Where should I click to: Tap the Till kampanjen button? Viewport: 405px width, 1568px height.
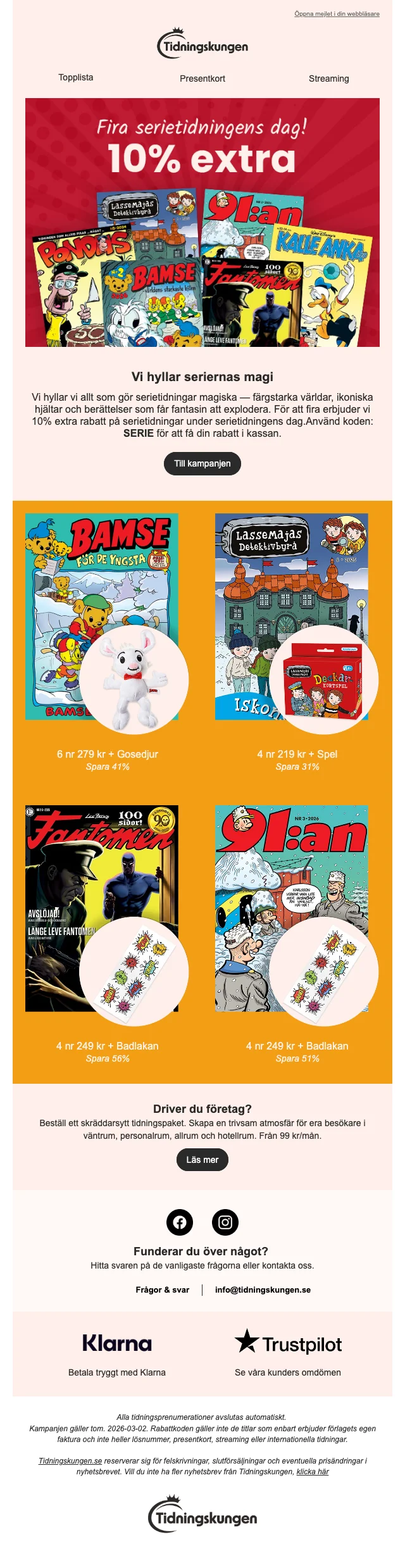tap(202, 463)
